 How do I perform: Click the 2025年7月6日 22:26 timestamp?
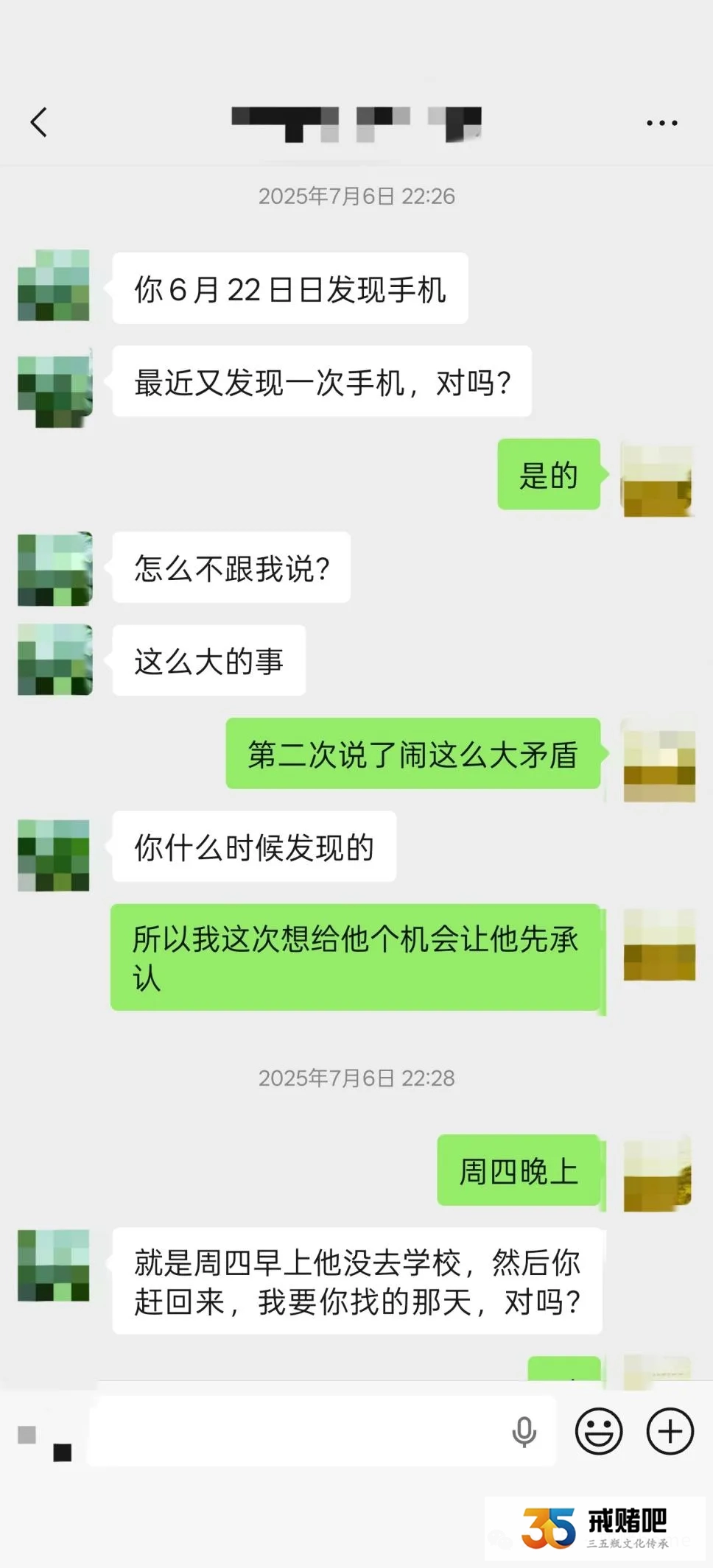tap(356, 196)
